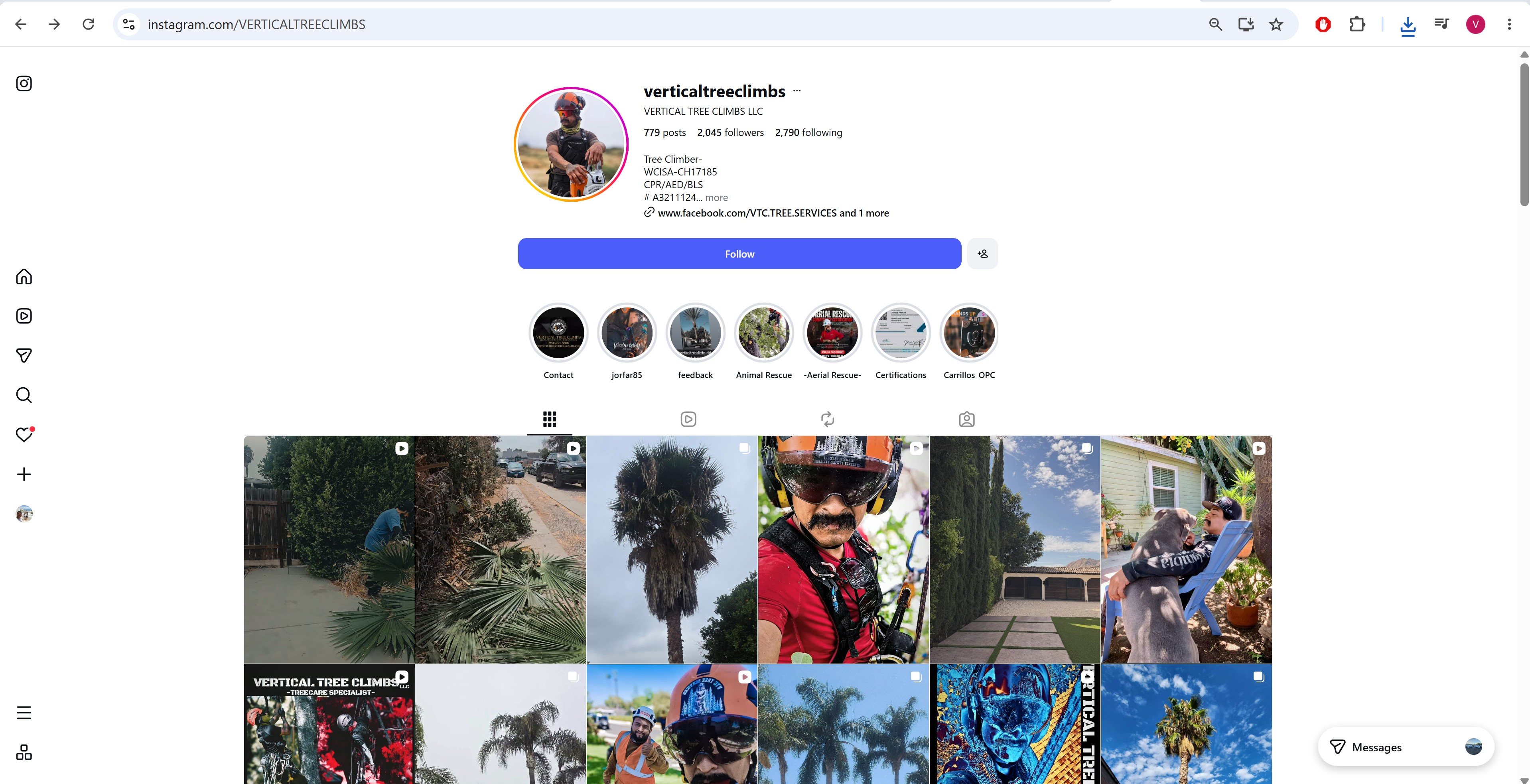The image size is (1530, 784).
Task: Follow the verticaltreeclimbs account
Action: tap(739, 254)
